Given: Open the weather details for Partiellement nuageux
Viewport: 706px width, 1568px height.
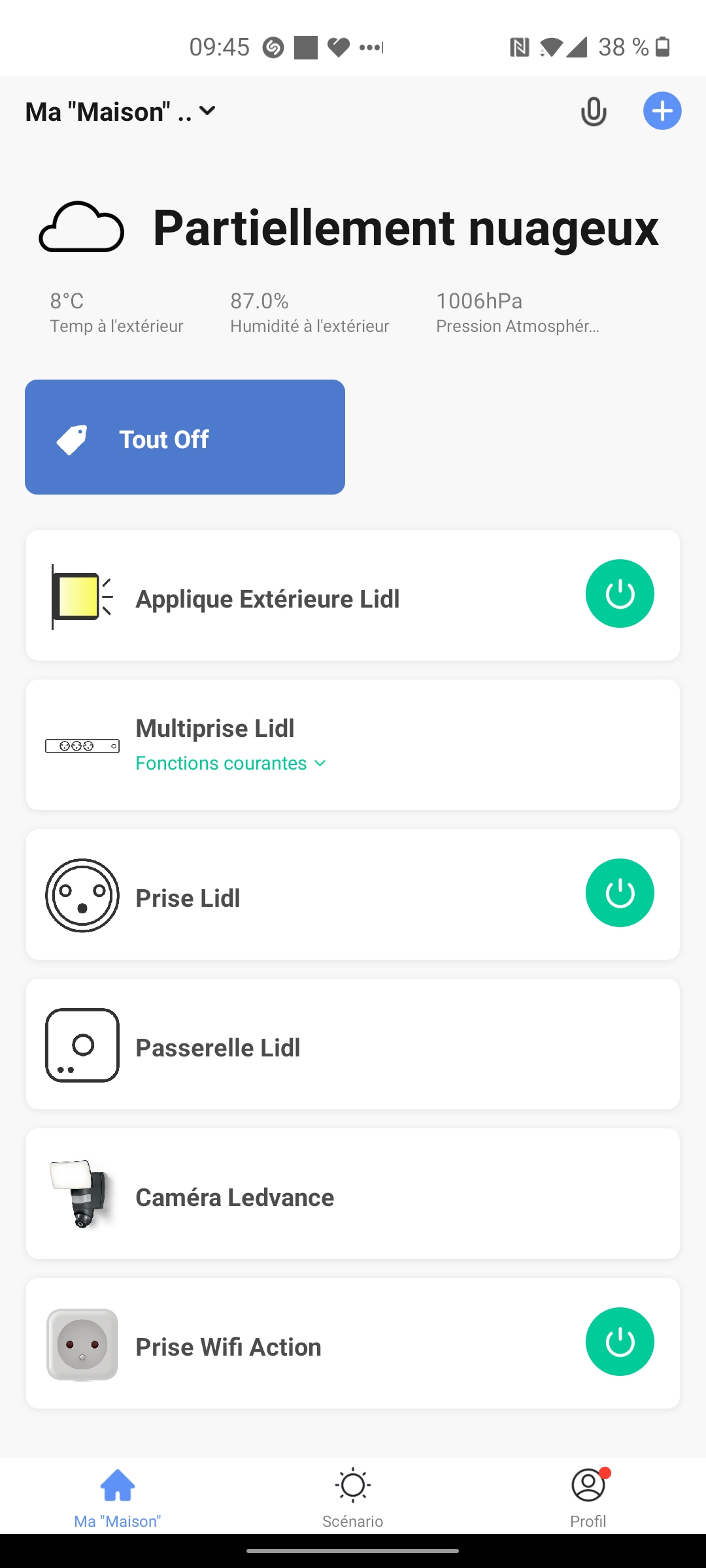Looking at the screenshot, I should (x=350, y=227).
